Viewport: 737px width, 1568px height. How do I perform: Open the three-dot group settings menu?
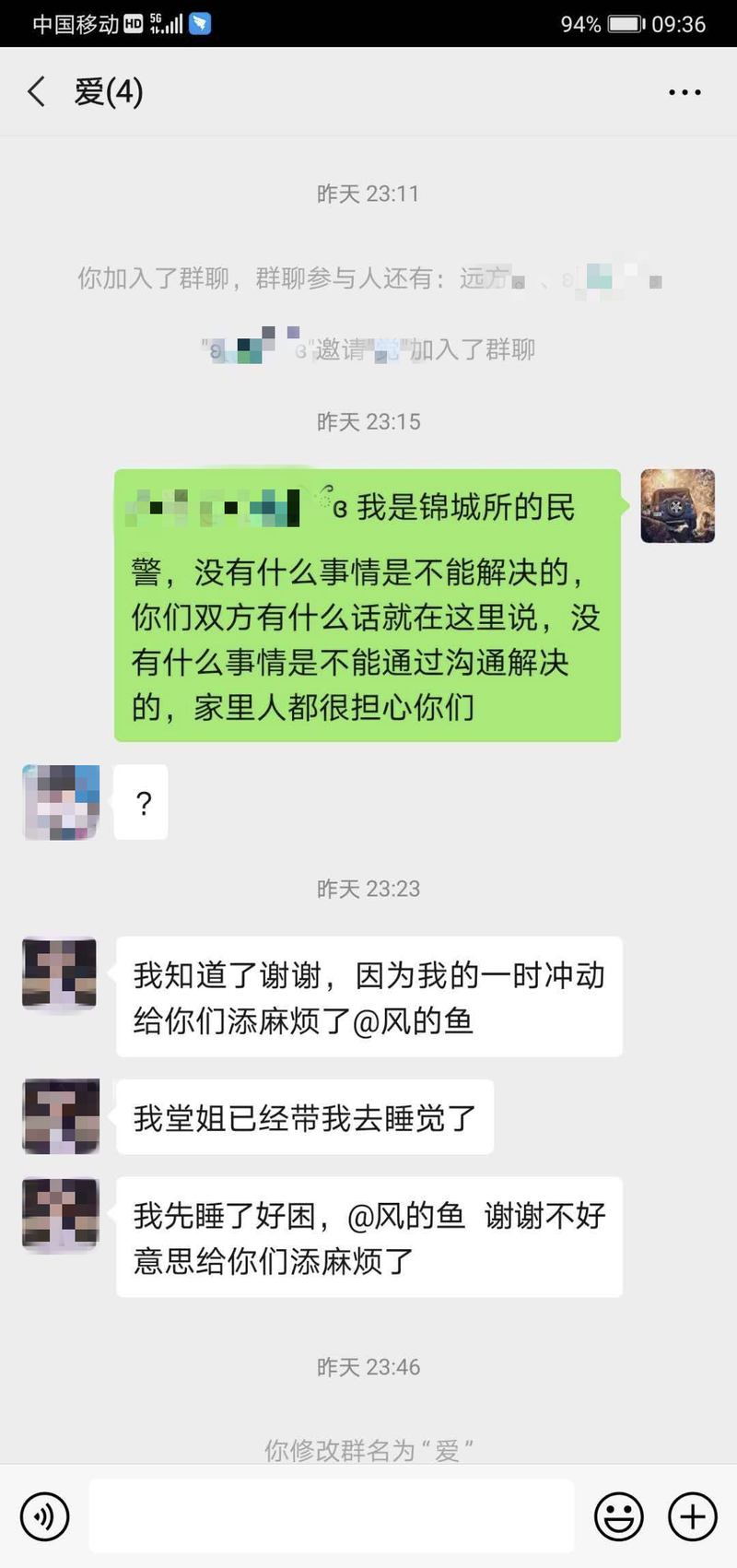point(684,91)
